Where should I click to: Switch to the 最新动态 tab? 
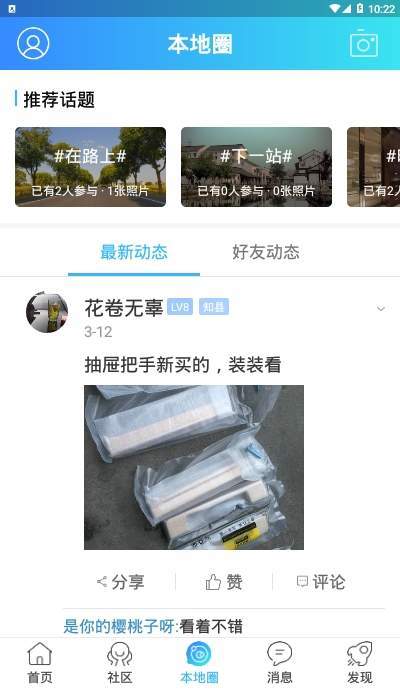click(134, 252)
